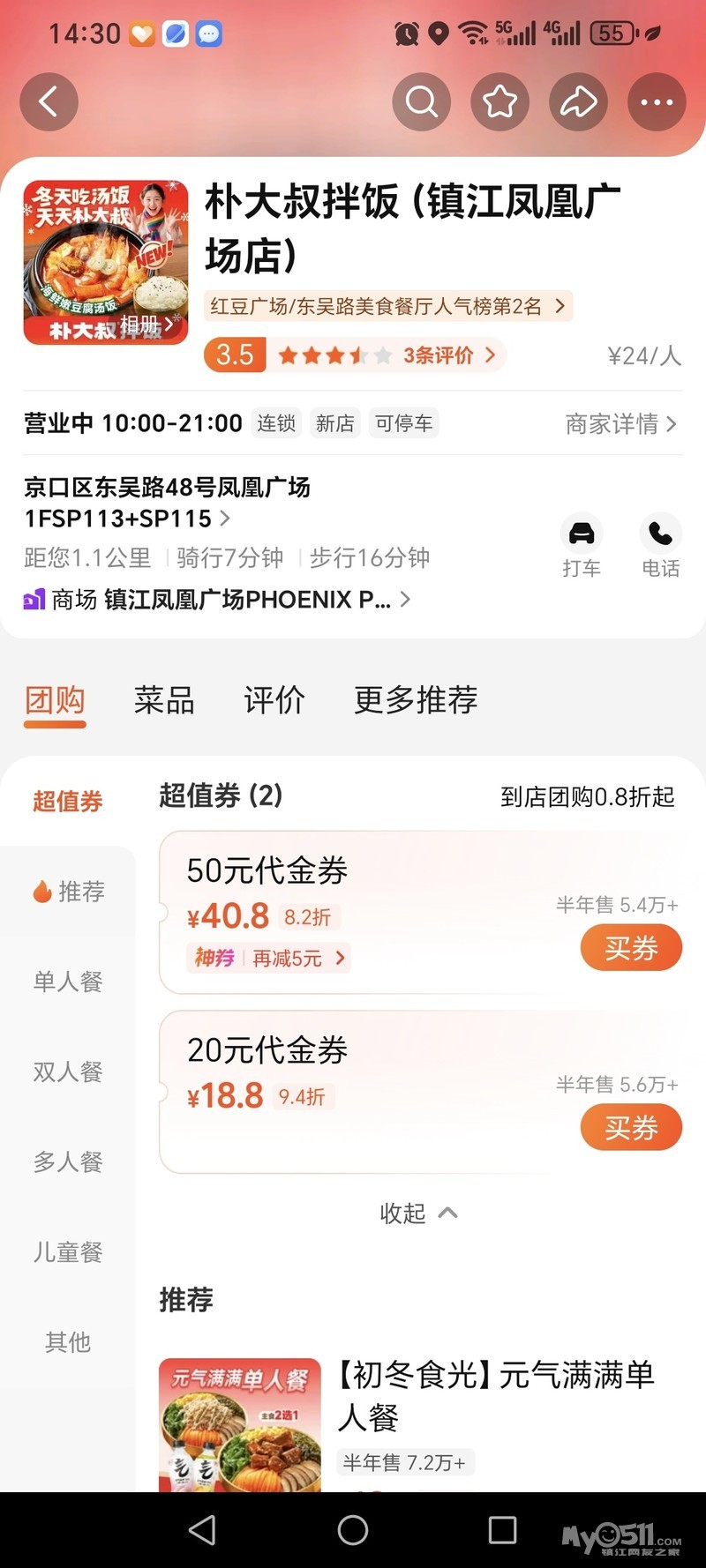Open 商家详情 merchant details
Screen dimensions: 706x1568
620,424
